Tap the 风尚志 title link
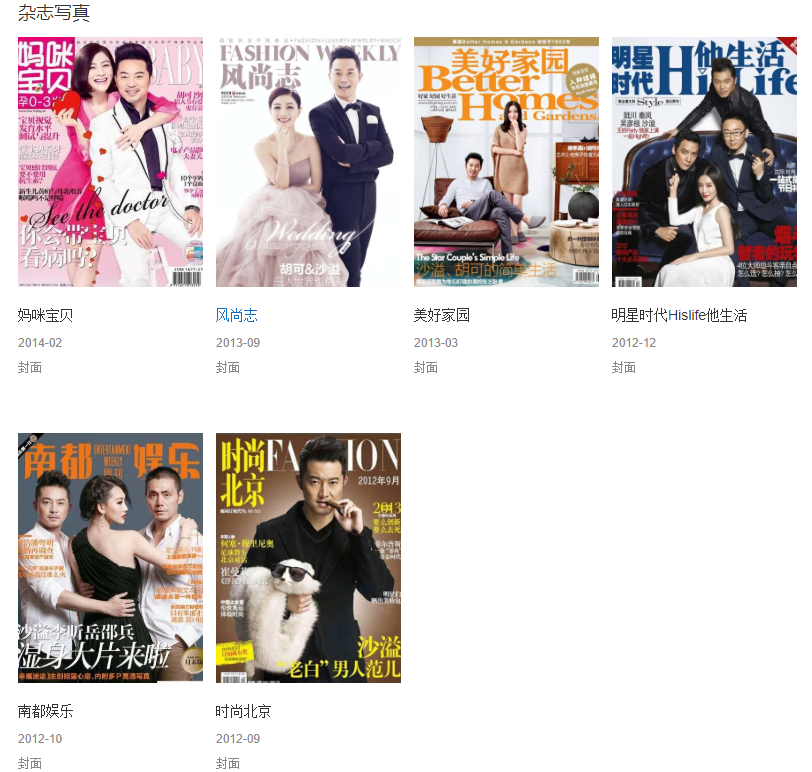 237,315
